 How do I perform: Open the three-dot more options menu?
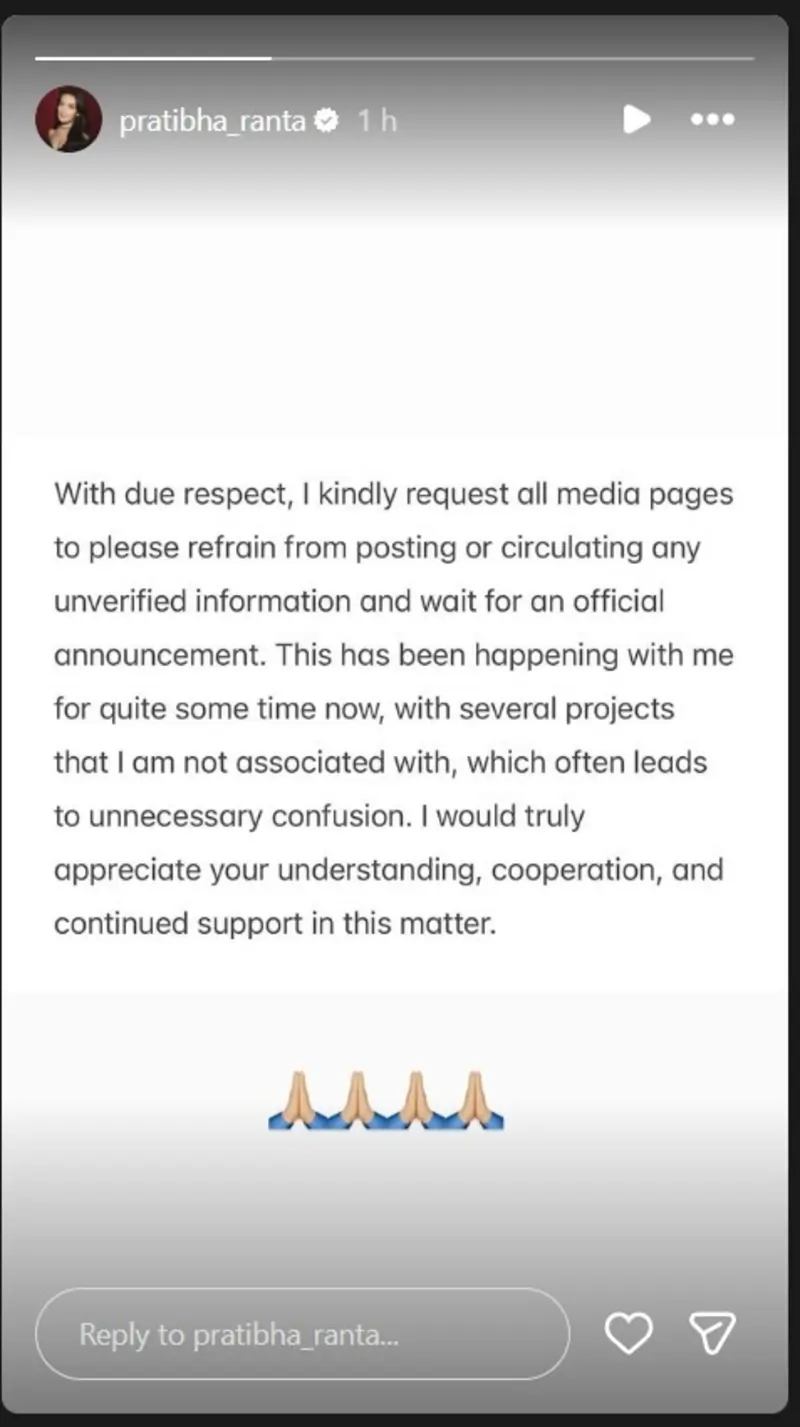pyautogui.click(x=713, y=120)
